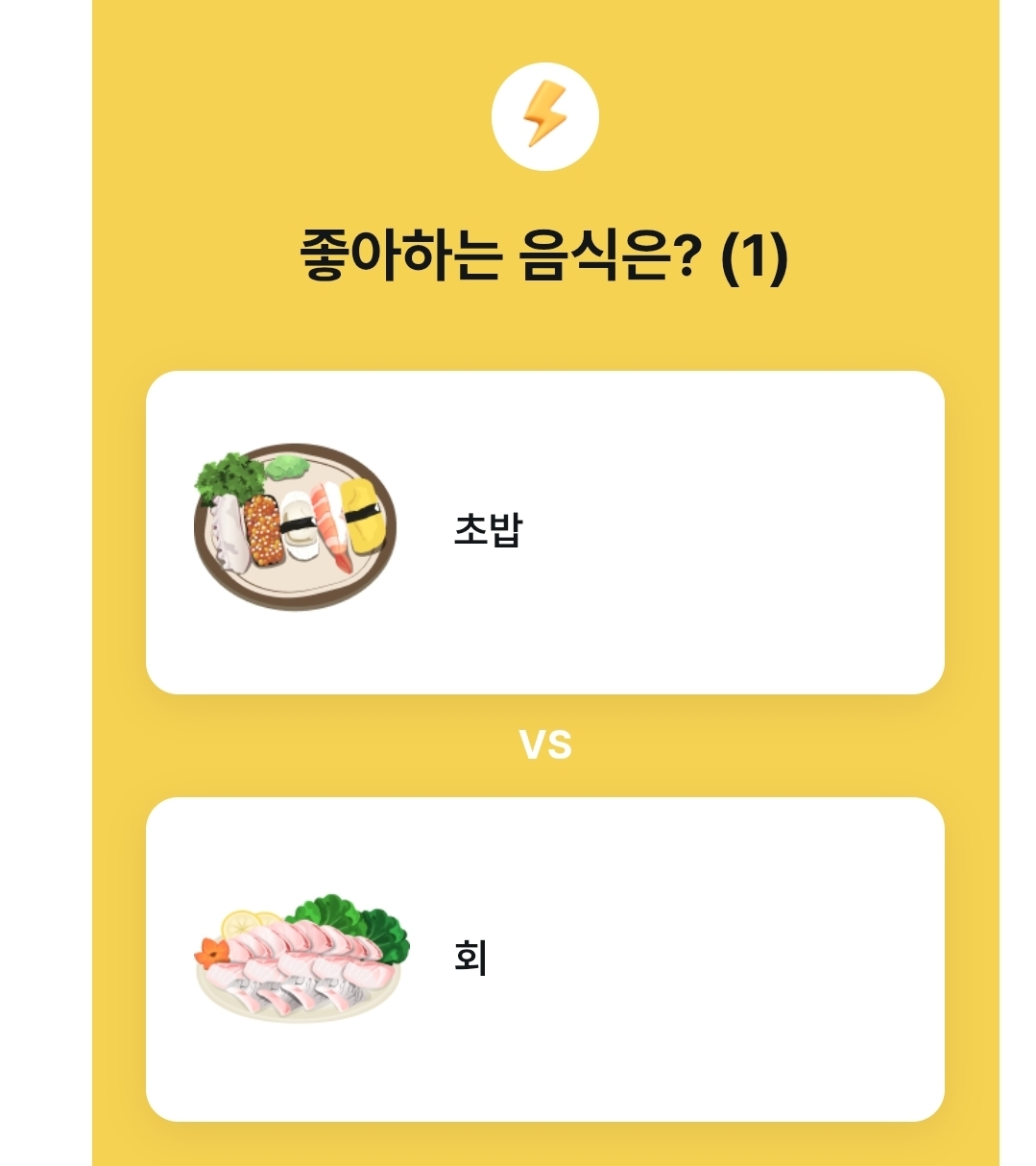Click the question title 좋아하는 음식은? (1)

tap(544, 253)
